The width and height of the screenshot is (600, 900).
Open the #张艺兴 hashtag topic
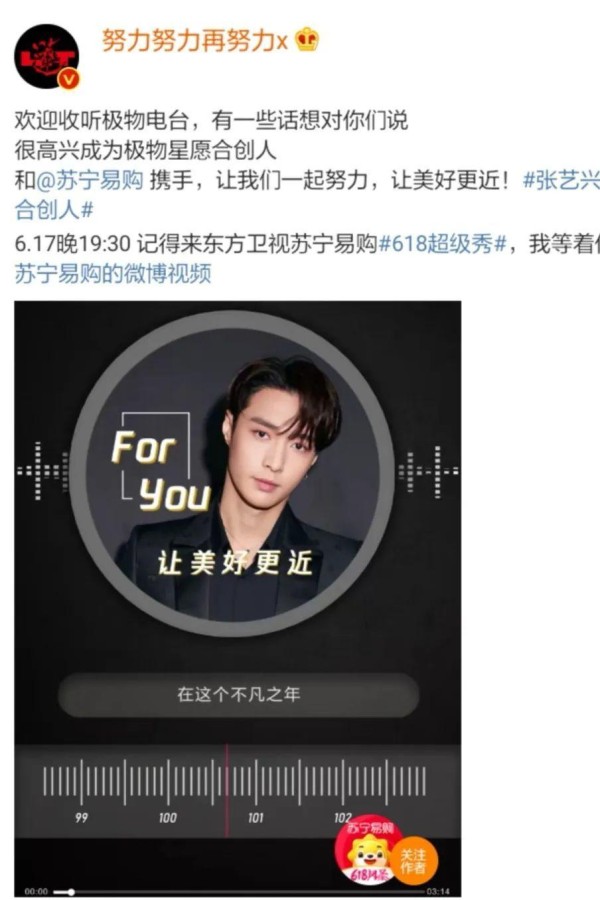click(x=560, y=183)
